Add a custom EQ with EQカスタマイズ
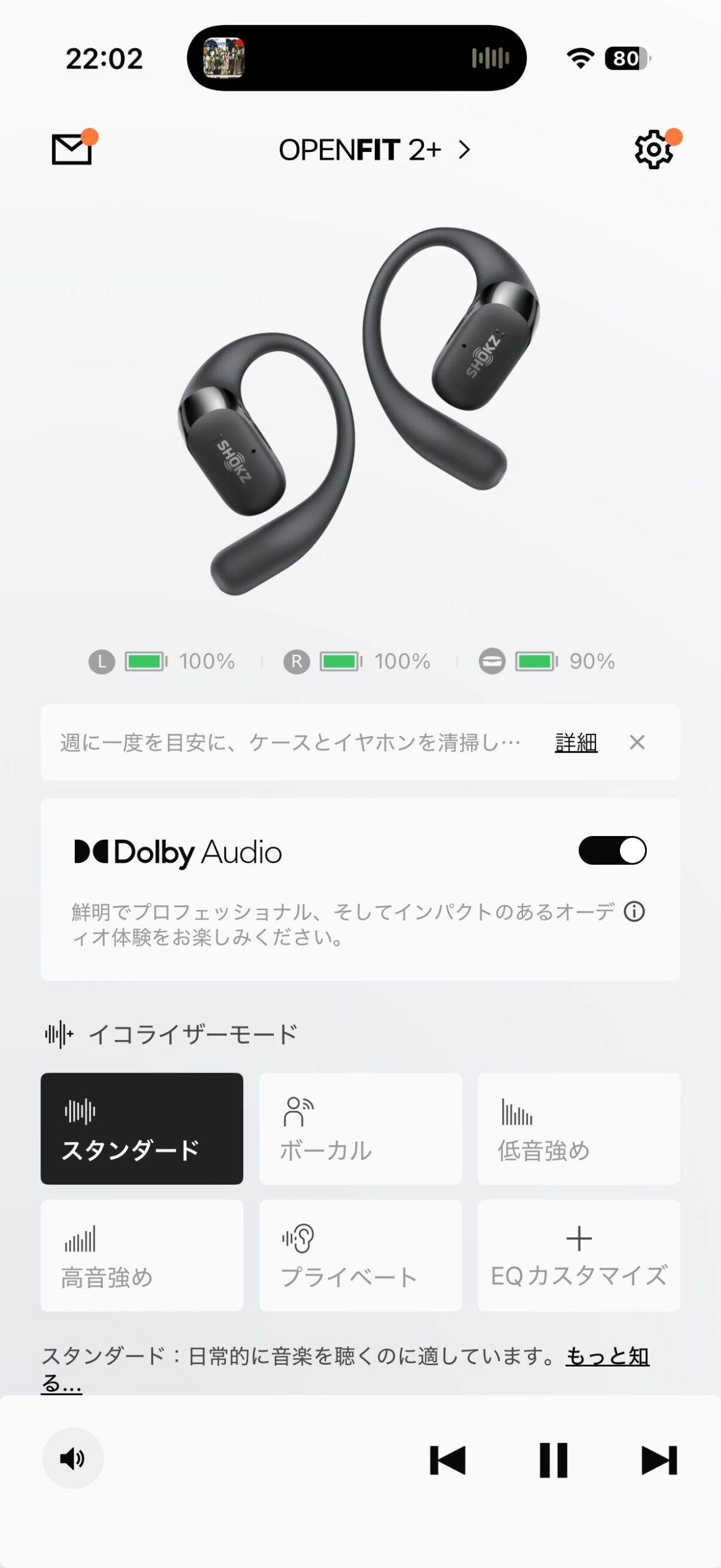Viewport: 721px width, 1568px height. [578, 1255]
